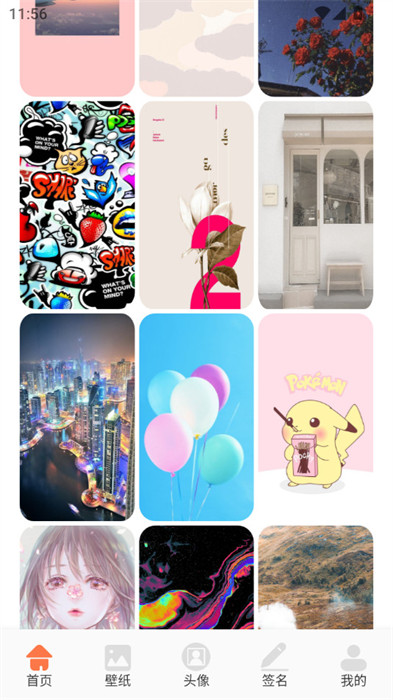Image resolution: width=393 pixels, height=700 pixels.
Task: Go to the 签名 tab
Action: point(275,665)
